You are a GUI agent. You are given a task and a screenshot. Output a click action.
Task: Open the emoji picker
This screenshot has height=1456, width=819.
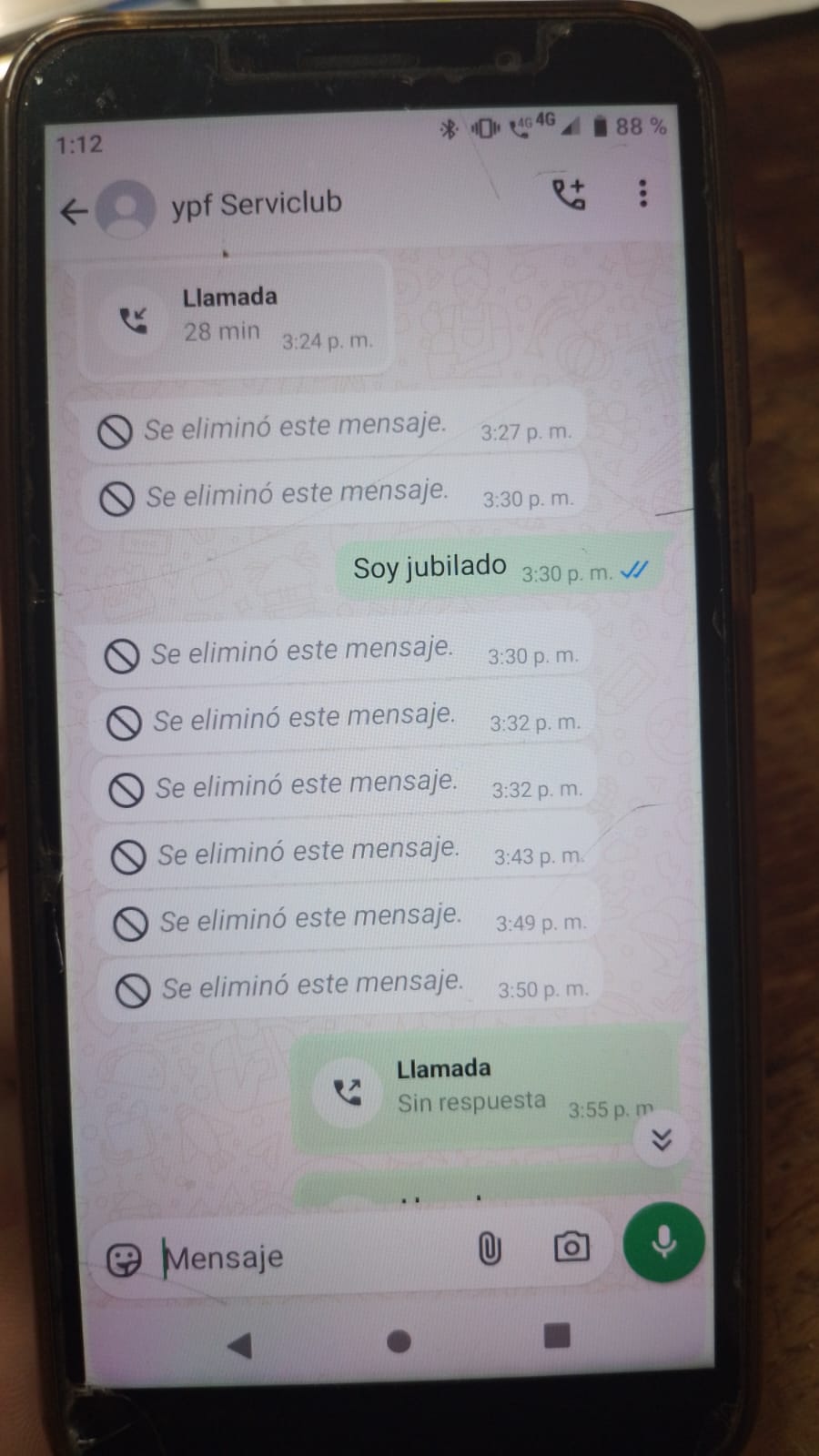(124, 1260)
